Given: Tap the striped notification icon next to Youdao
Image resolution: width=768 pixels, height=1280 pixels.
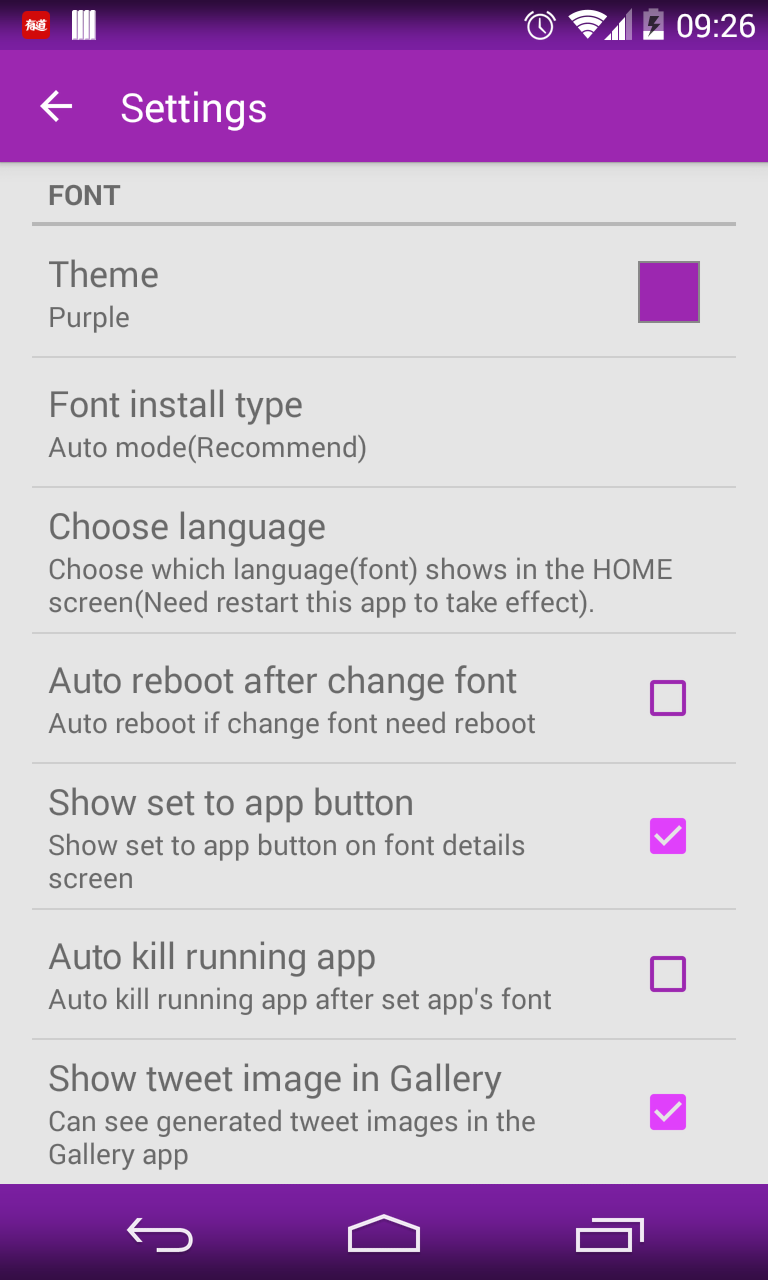Looking at the screenshot, I should tap(84, 25).
